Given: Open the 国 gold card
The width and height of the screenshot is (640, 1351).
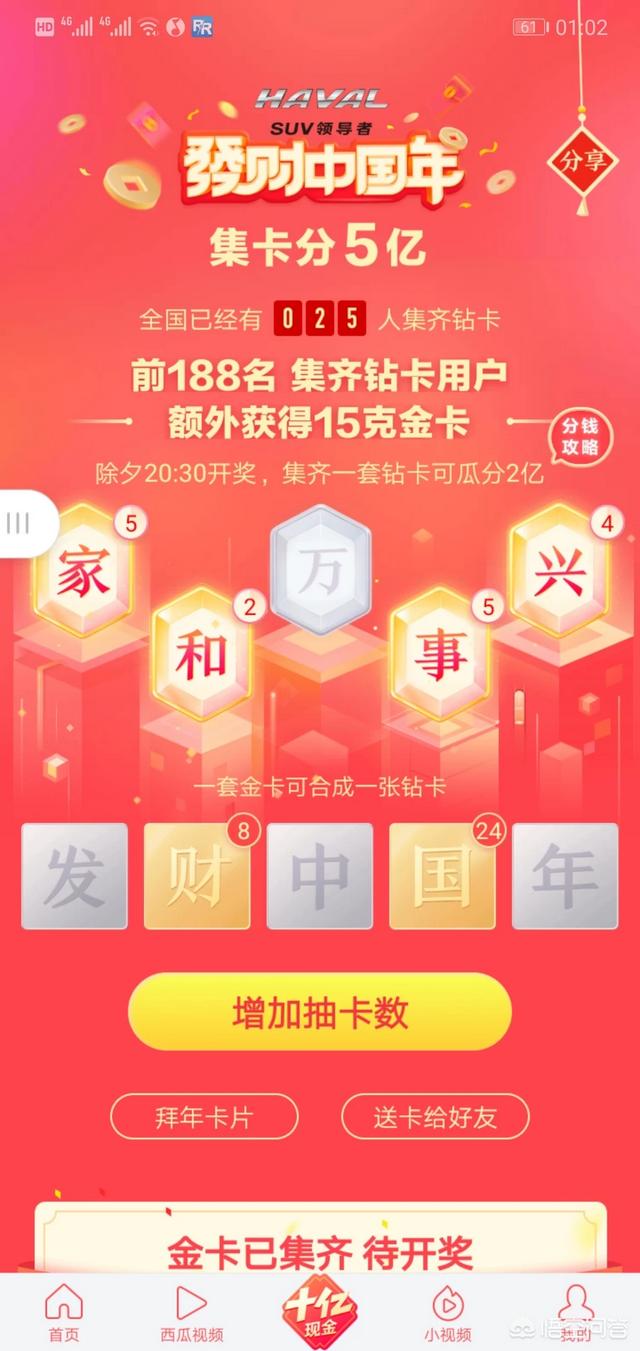Looking at the screenshot, I should click(443, 876).
